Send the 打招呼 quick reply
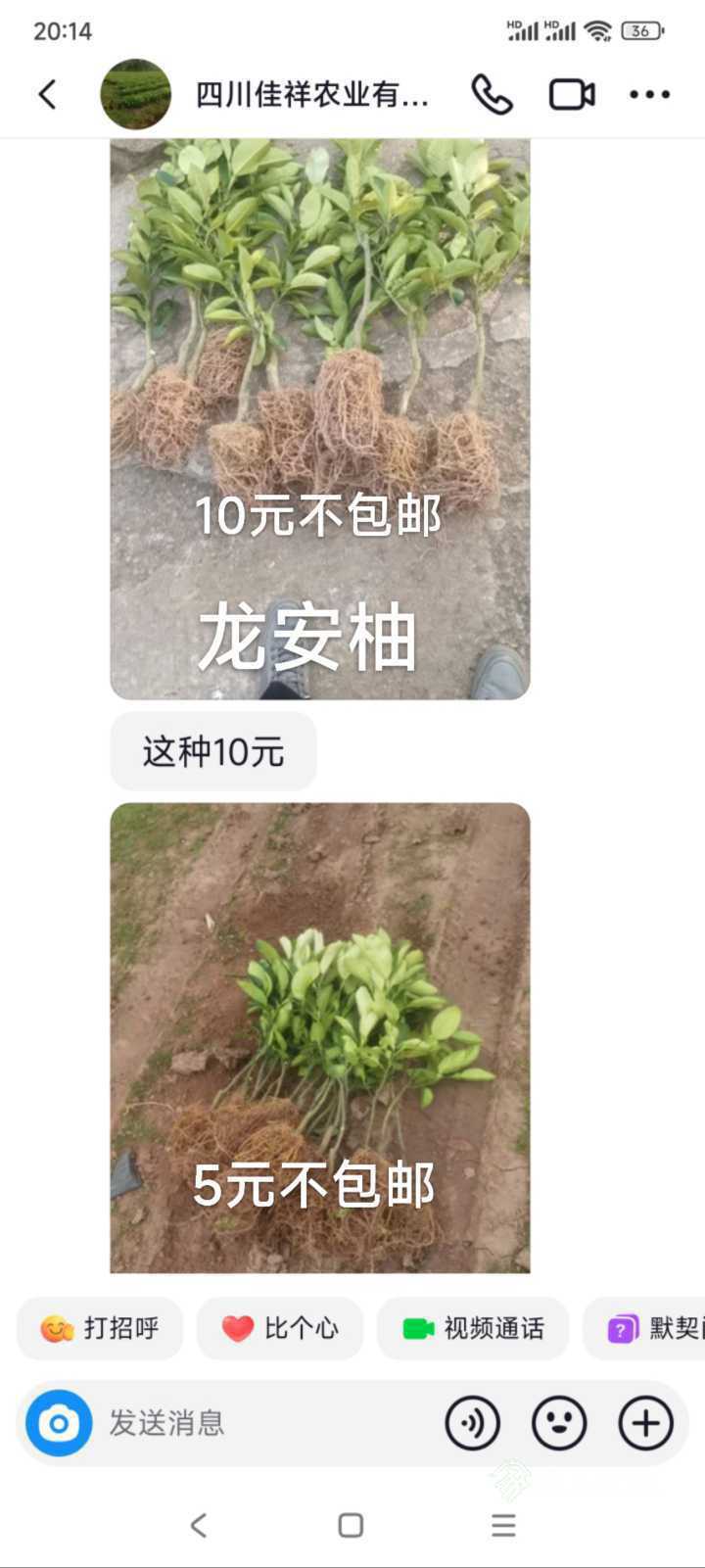This screenshot has width=705, height=1568. [100, 1328]
